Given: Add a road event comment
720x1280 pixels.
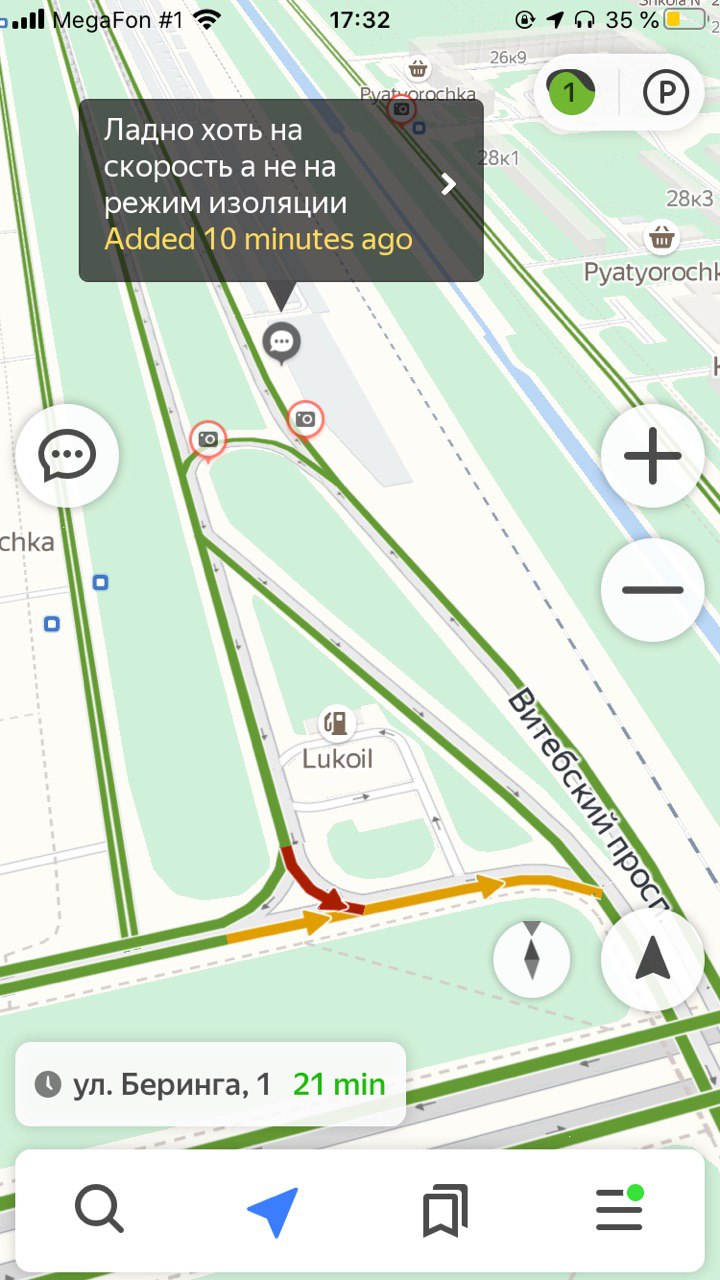Looking at the screenshot, I should (x=67, y=456).
